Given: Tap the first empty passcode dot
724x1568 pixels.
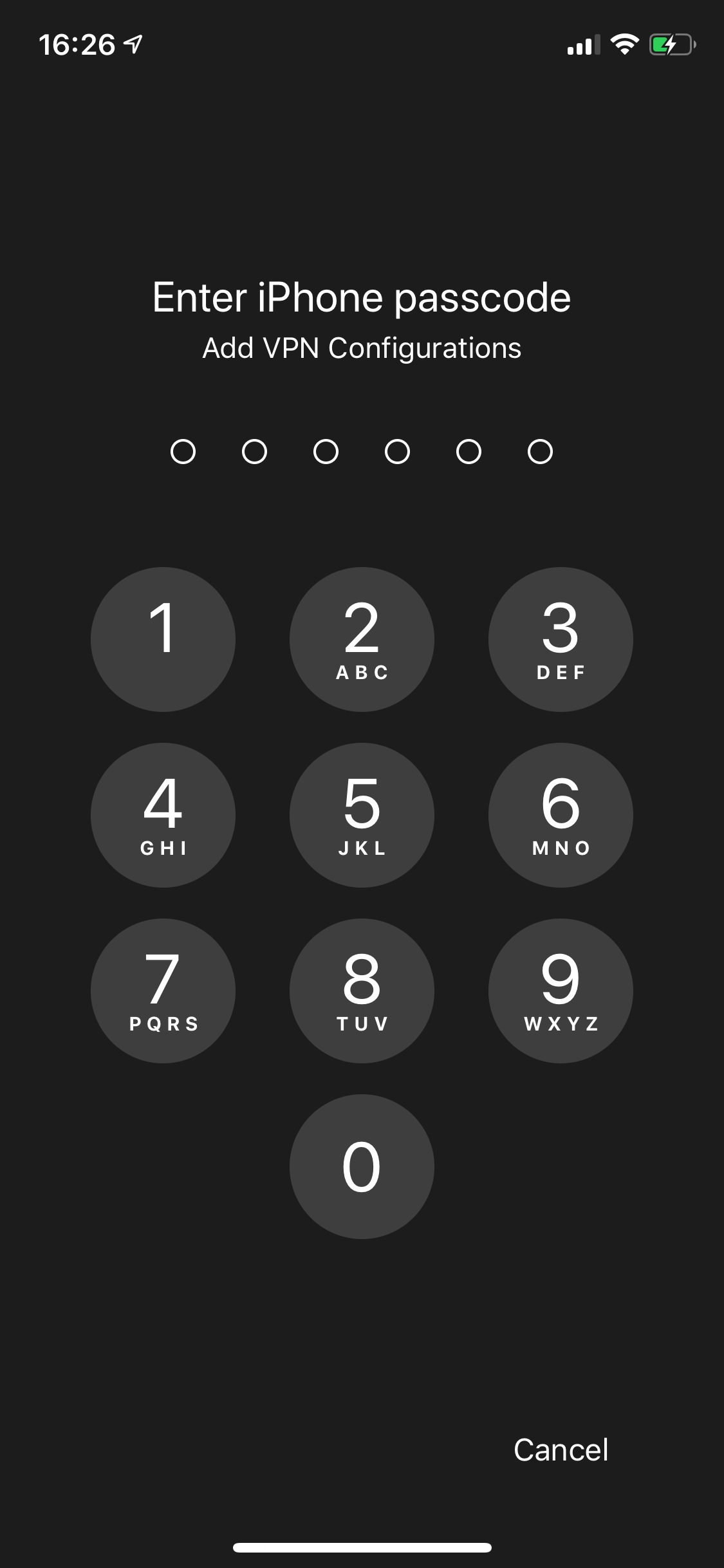Looking at the screenshot, I should point(183,451).
